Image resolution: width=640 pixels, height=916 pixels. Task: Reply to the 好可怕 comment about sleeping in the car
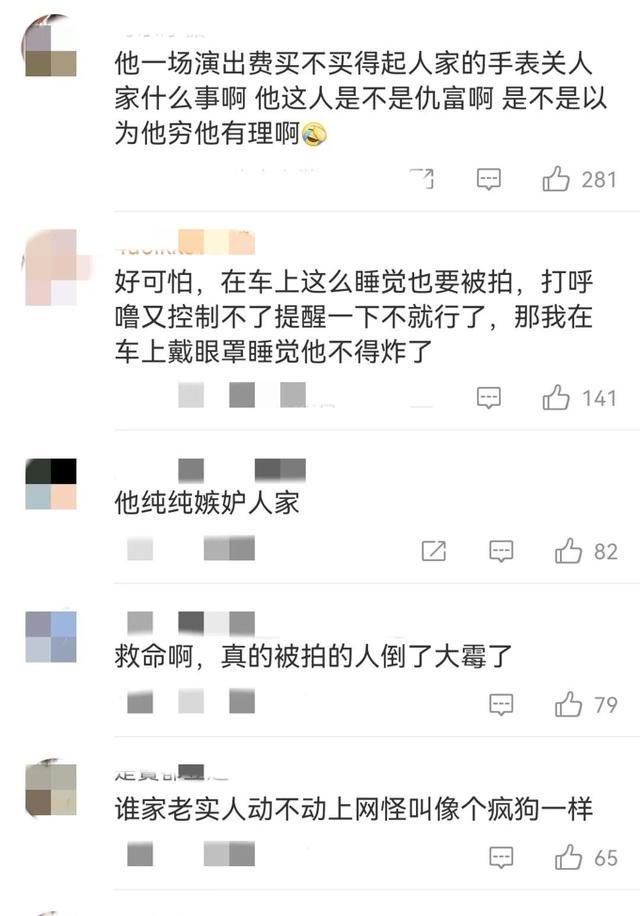coord(488,397)
